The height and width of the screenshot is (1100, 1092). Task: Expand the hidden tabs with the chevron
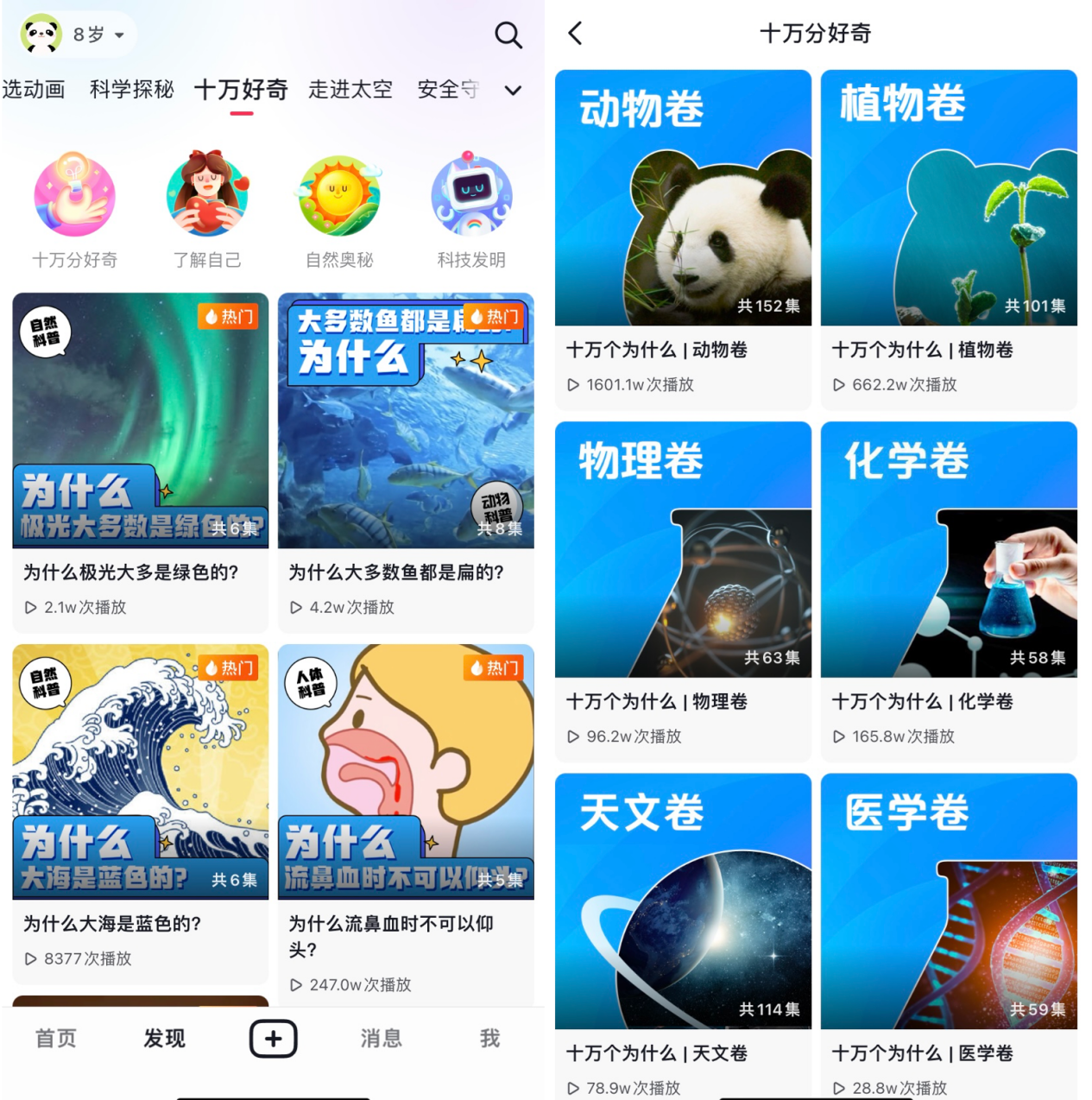point(513,90)
